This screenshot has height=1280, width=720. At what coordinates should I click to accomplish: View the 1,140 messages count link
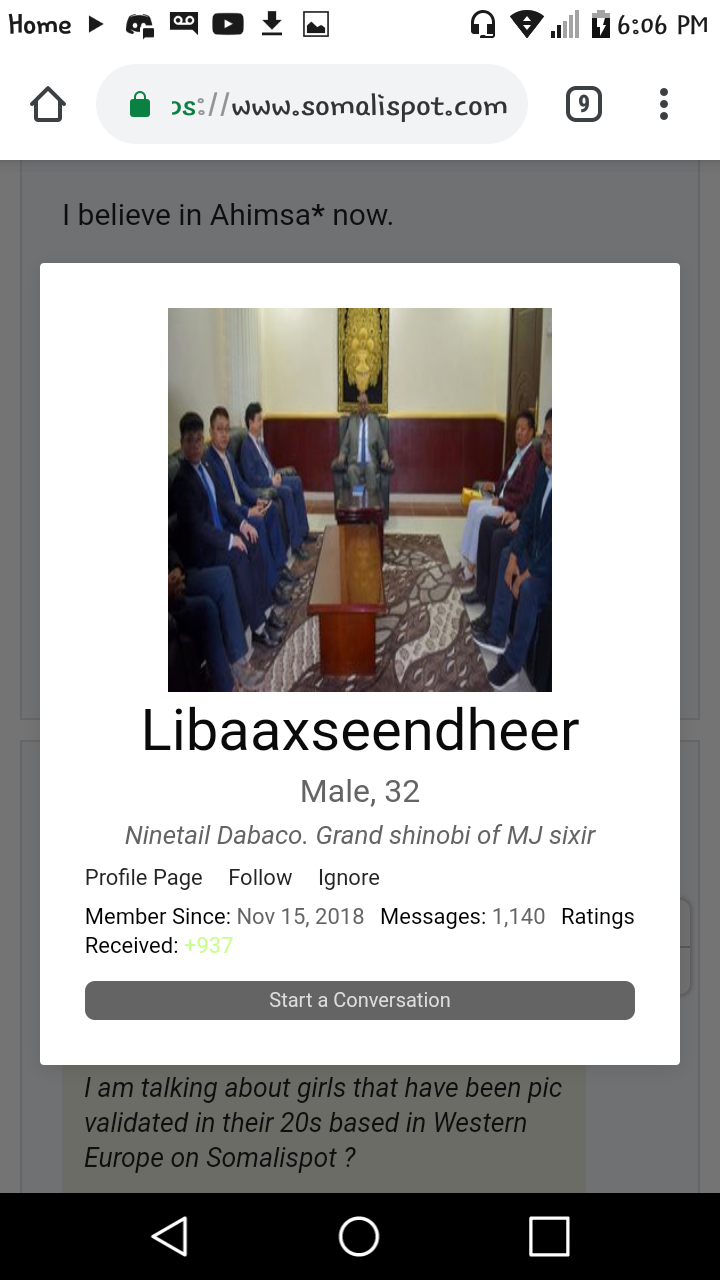[x=518, y=916]
